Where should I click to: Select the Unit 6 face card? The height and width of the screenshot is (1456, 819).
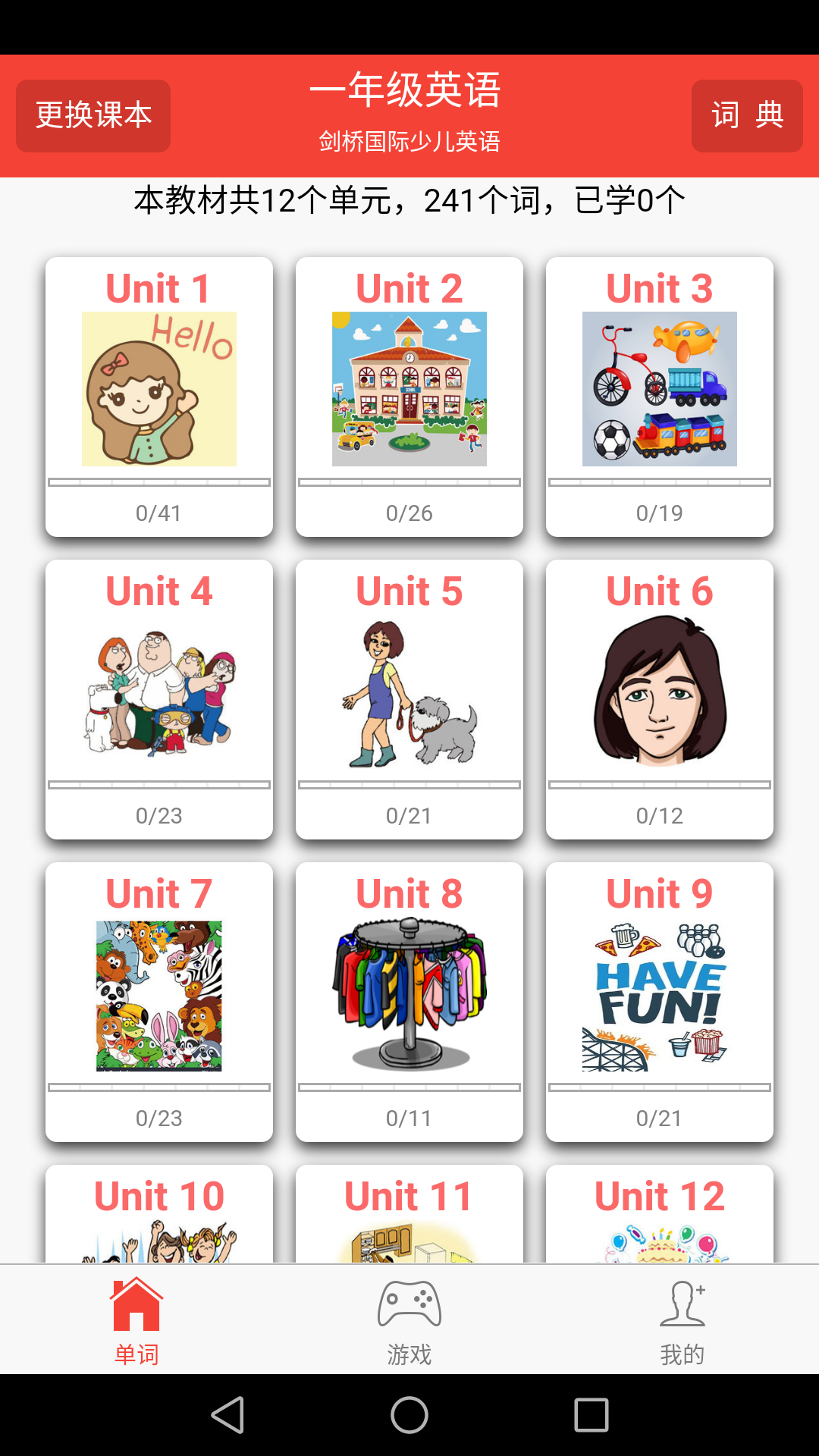click(660, 698)
